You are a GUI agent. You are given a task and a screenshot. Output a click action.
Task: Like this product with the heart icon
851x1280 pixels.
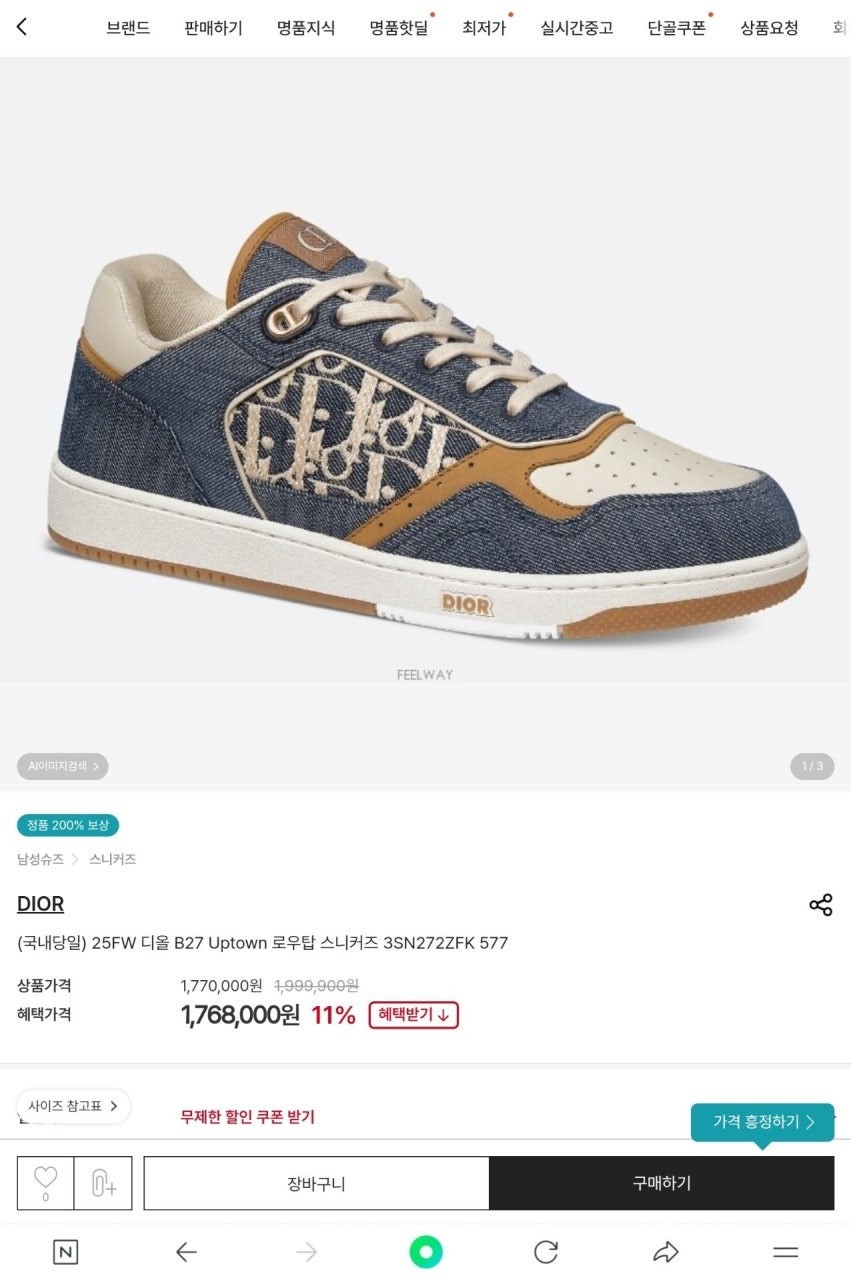(x=45, y=1181)
